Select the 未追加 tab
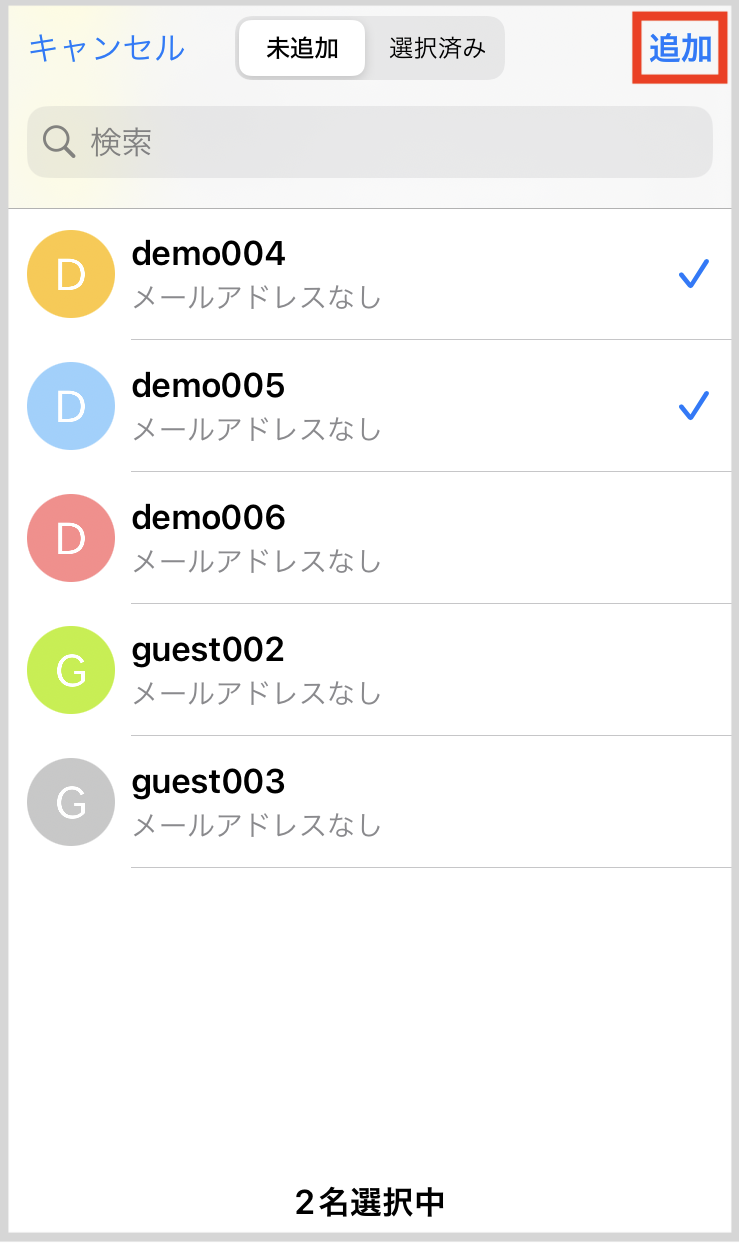 pyautogui.click(x=301, y=47)
